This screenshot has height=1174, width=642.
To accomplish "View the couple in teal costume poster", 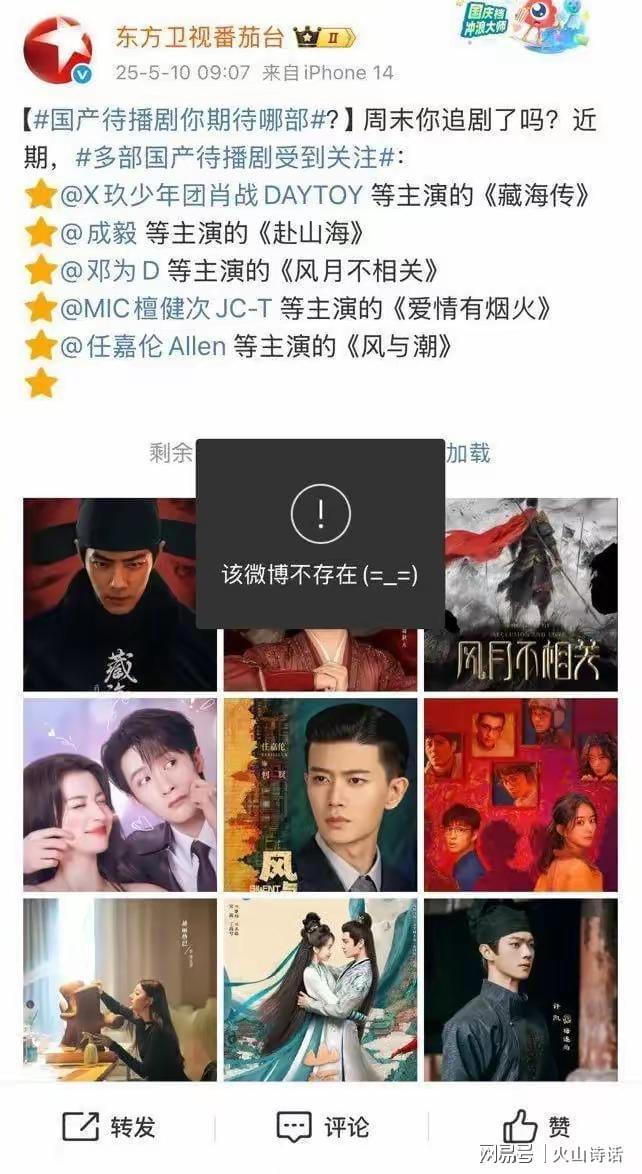I will pos(319,988).
